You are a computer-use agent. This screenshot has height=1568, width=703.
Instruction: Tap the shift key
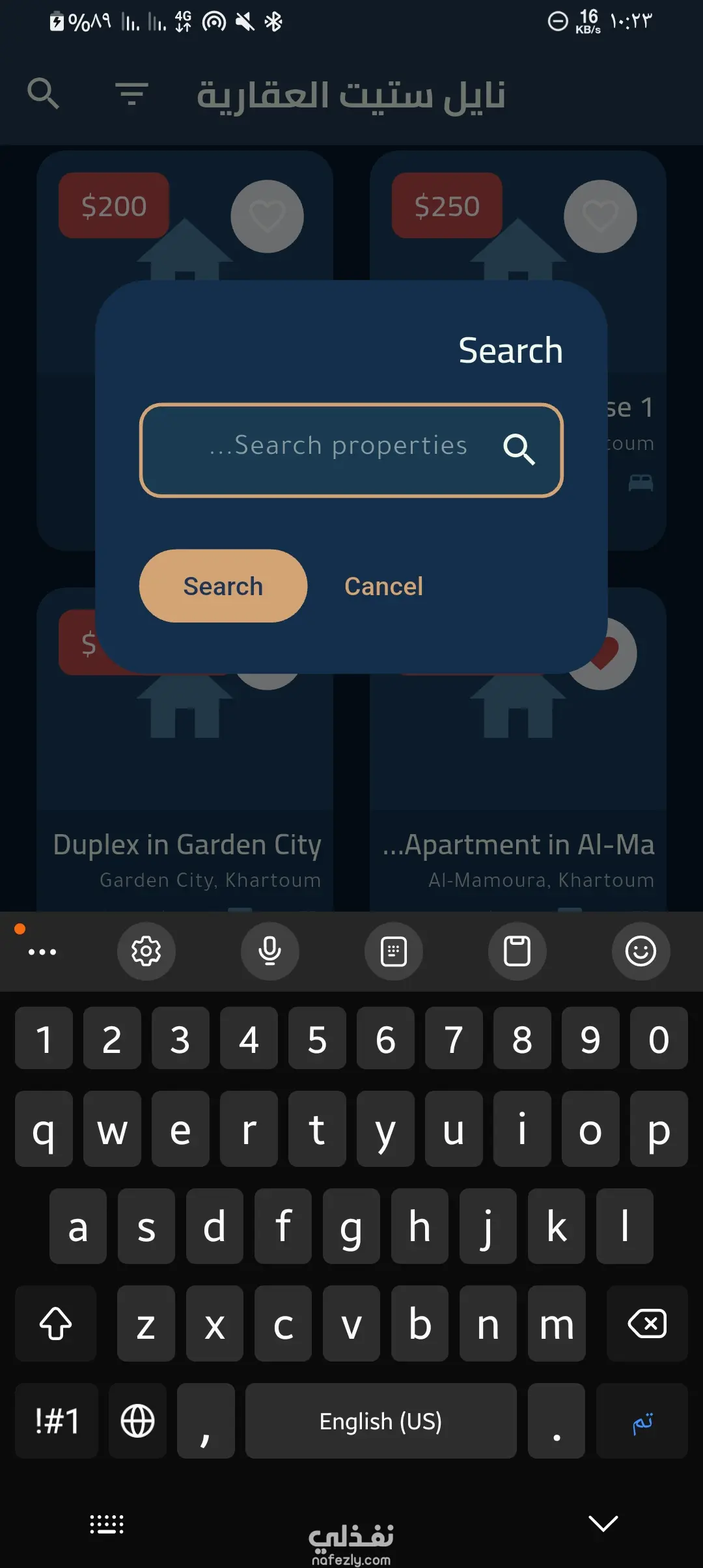56,1324
